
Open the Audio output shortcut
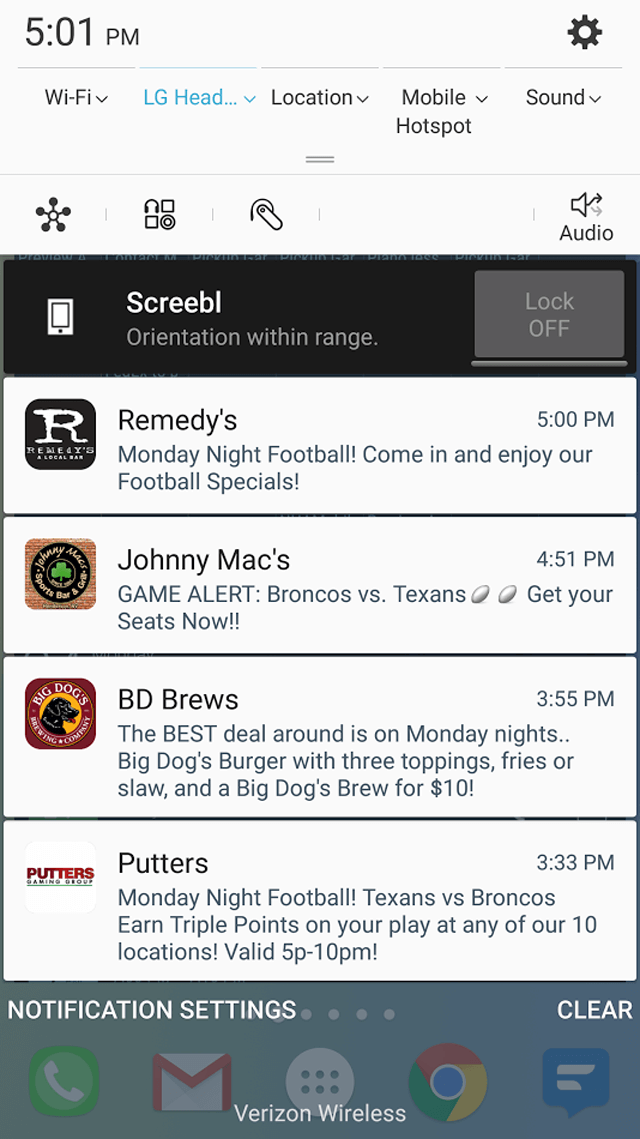(586, 217)
